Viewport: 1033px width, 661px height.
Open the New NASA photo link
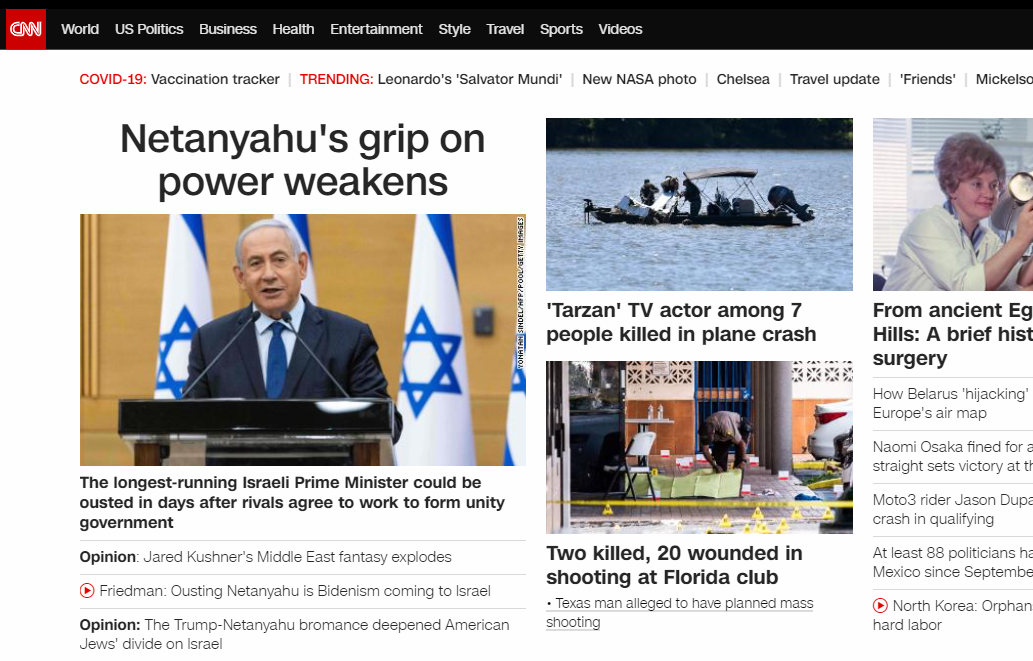[639, 79]
